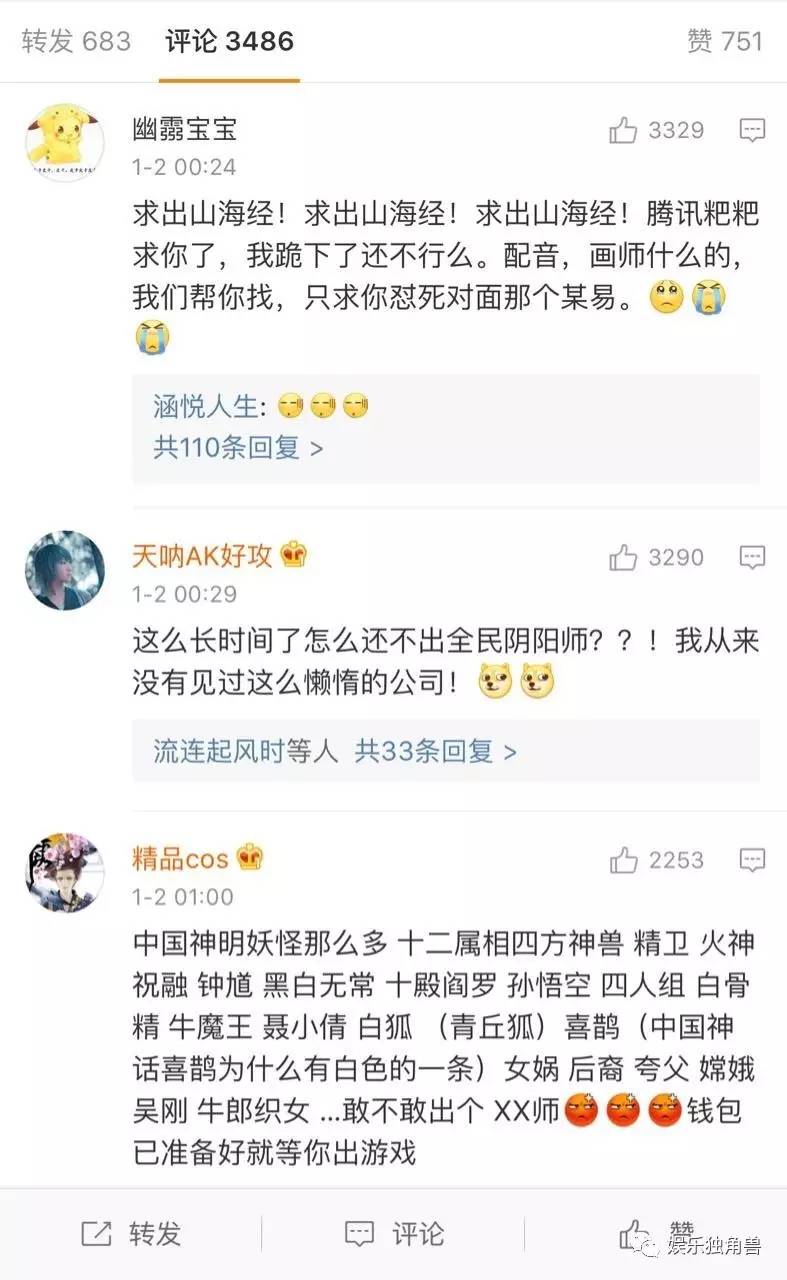The width and height of the screenshot is (787, 1280).
Task: Like 精品cos's comment
Action: (624, 860)
